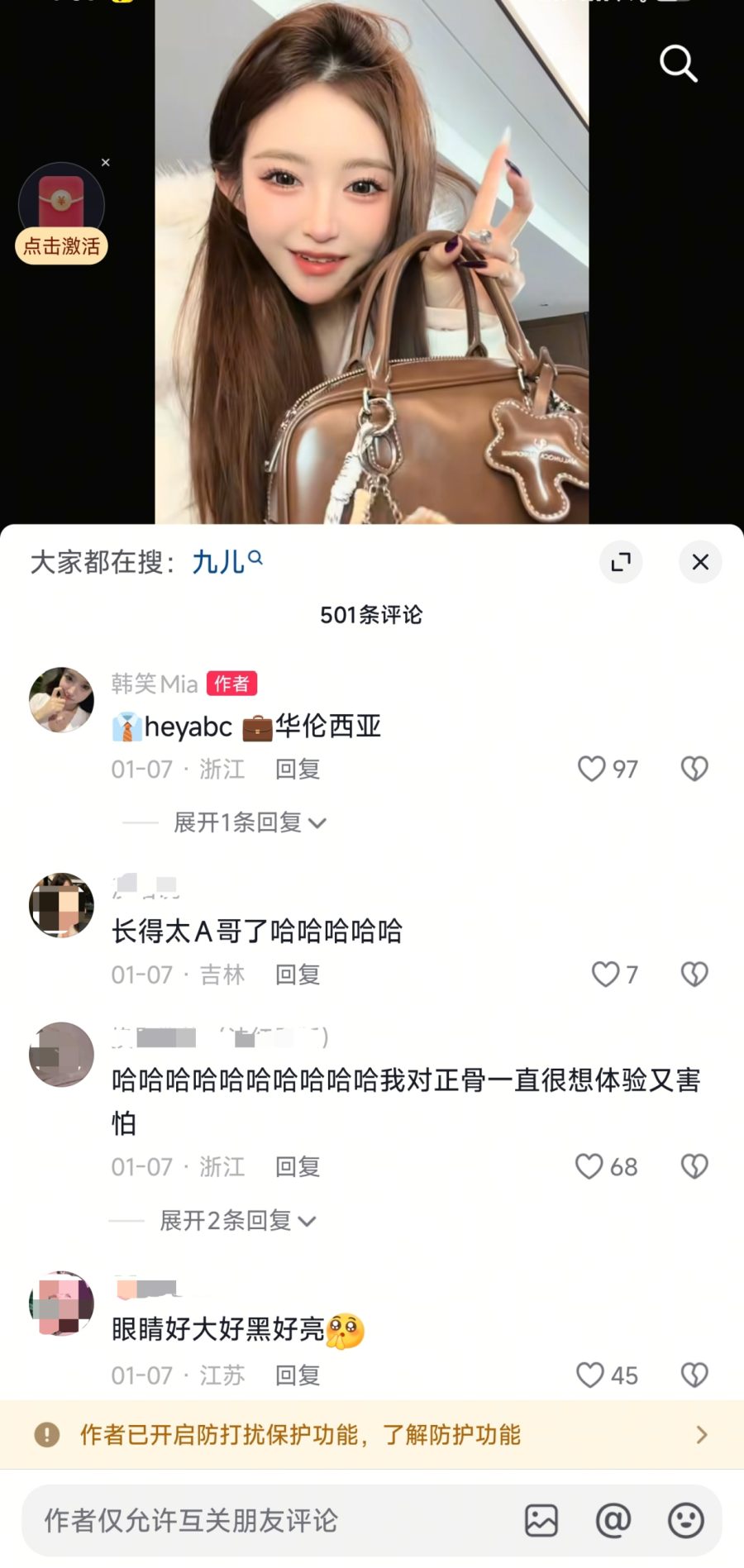Image resolution: width=744 pixels, height=1568 pixels.
Task: Reply to the 长得太A哥了 comment
Action: coord(298,975)
